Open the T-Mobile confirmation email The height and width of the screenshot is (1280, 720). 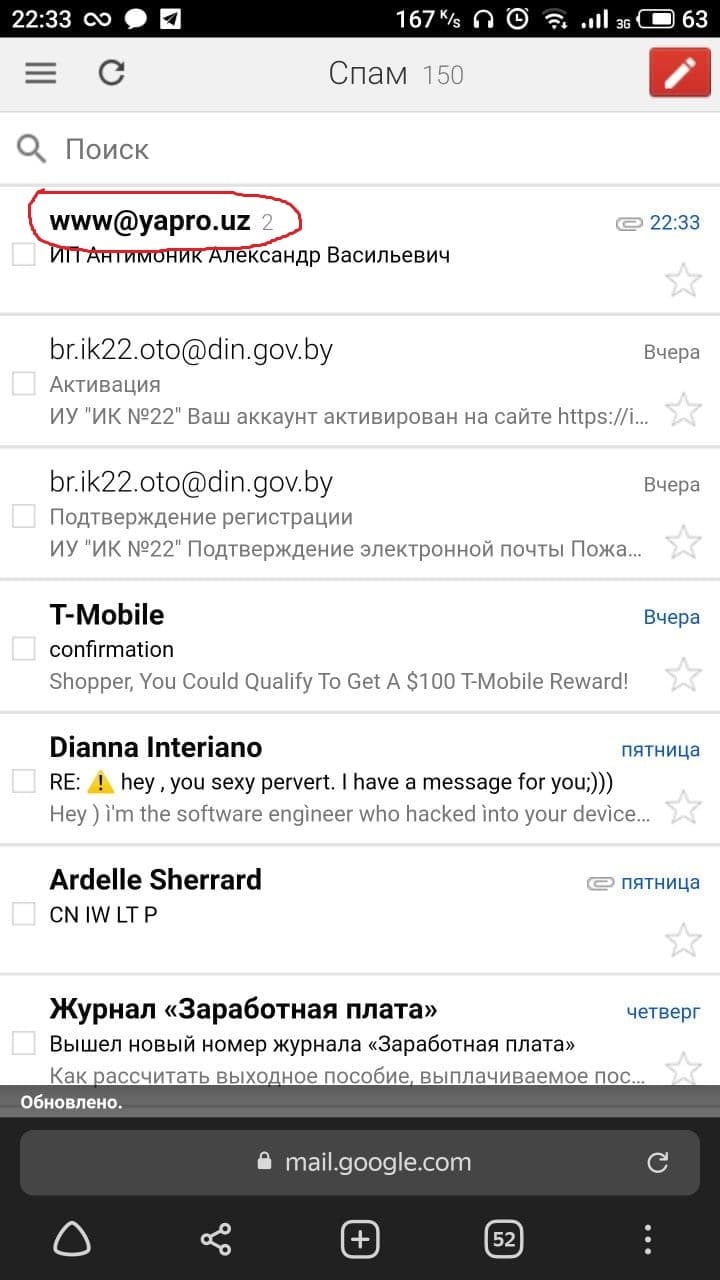click(330, 648)
